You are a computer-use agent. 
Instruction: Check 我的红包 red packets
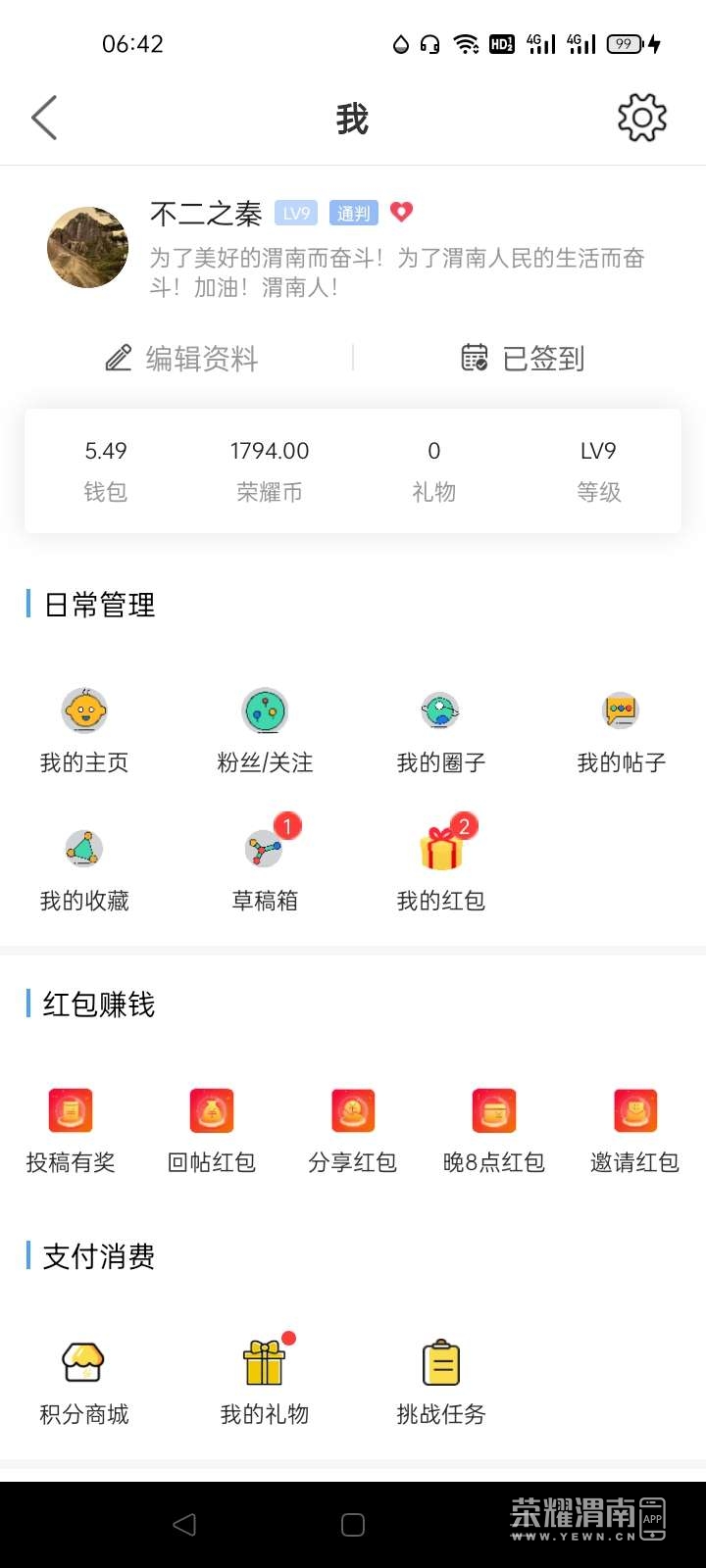coord(441,868)
